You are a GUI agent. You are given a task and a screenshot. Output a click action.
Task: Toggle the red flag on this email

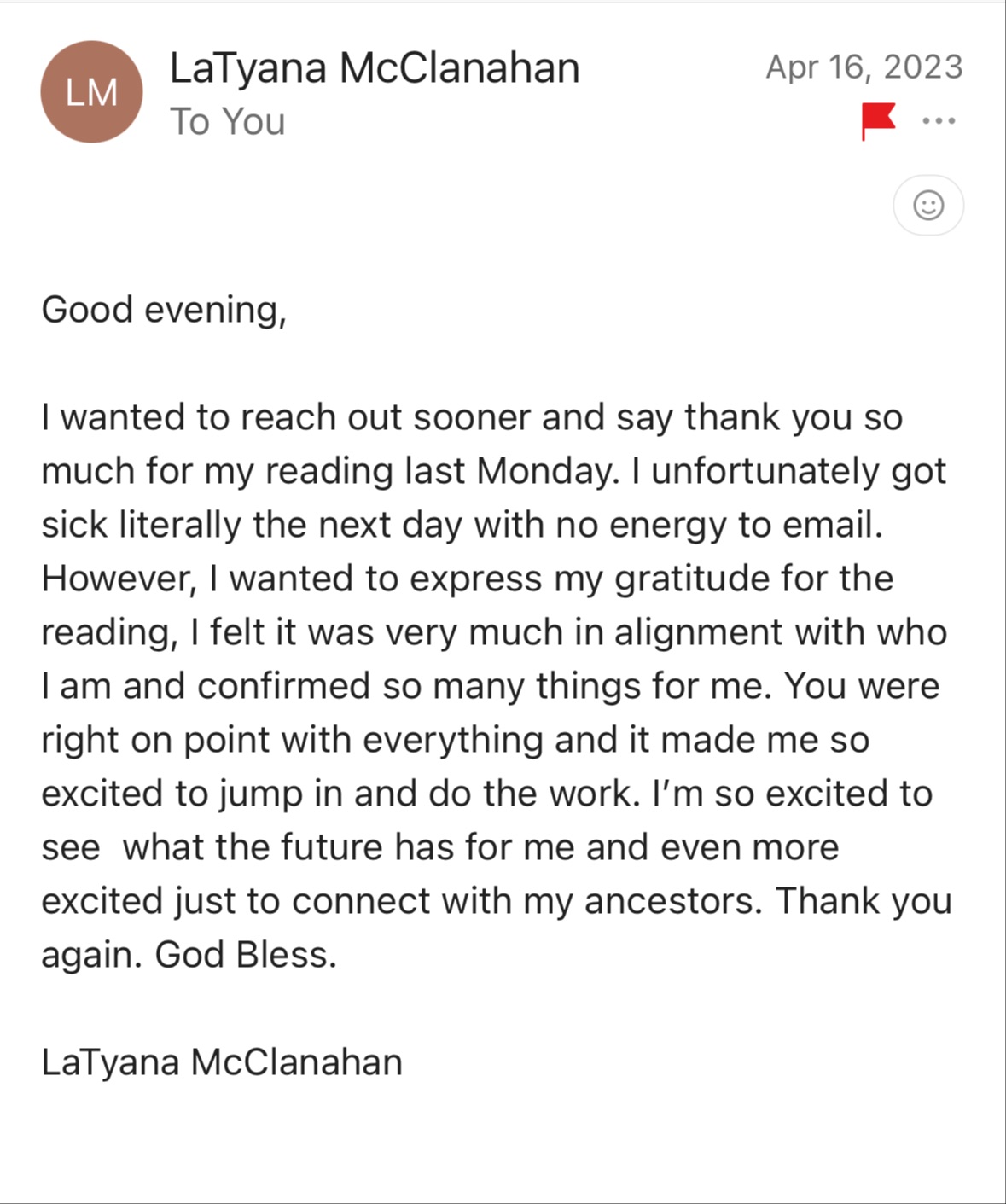[877, 120]
